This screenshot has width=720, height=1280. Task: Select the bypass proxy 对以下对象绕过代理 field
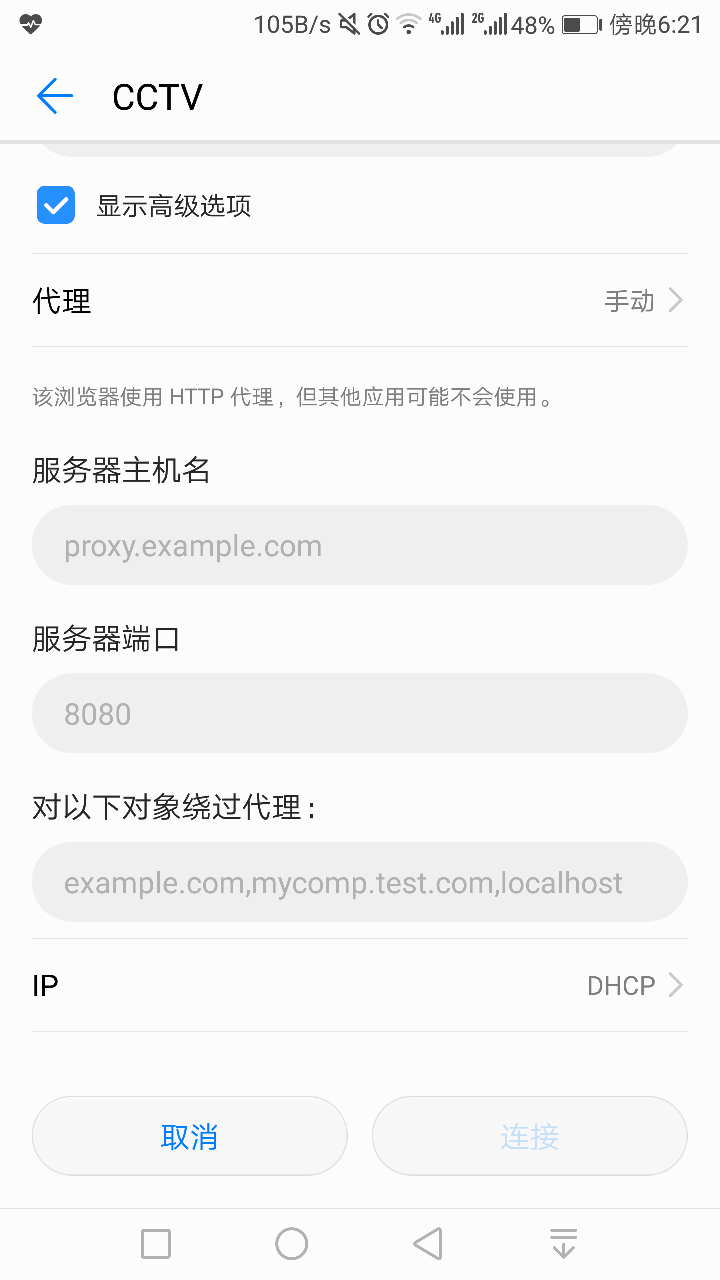[x=360, y=883]
